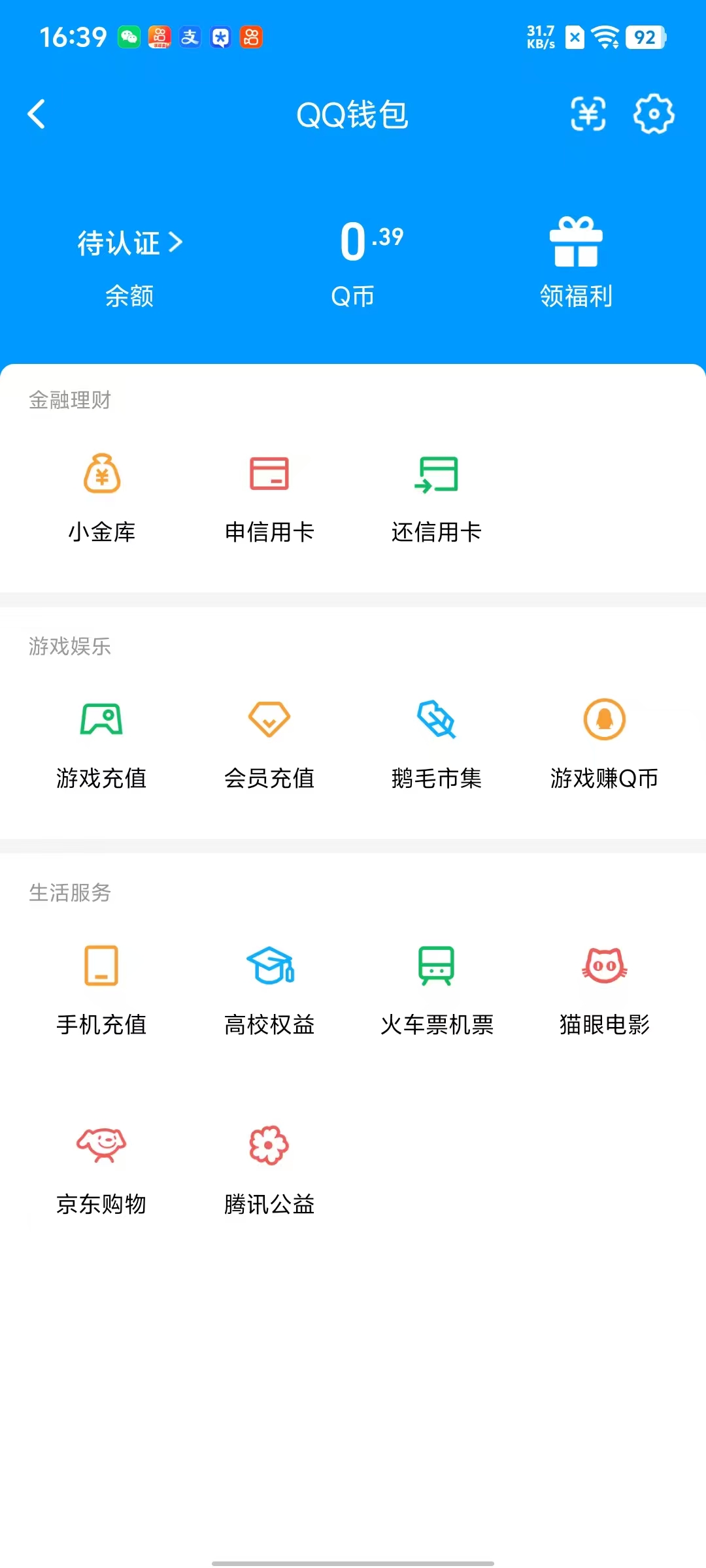This screenshot has height=1568, width=706.
Task: Tap the 领福利 gift box
Action: pos(576,240)
